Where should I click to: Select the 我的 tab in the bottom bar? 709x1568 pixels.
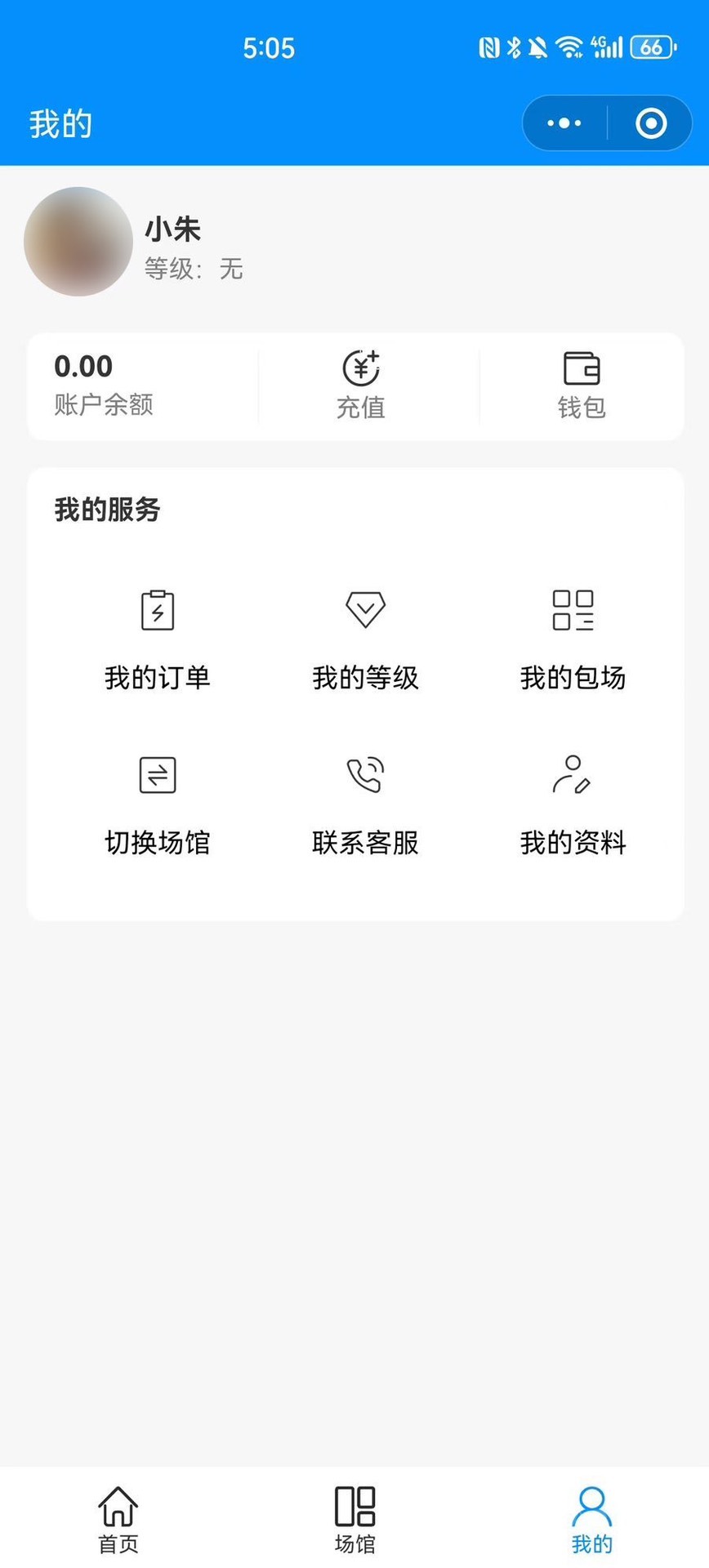591,1519
